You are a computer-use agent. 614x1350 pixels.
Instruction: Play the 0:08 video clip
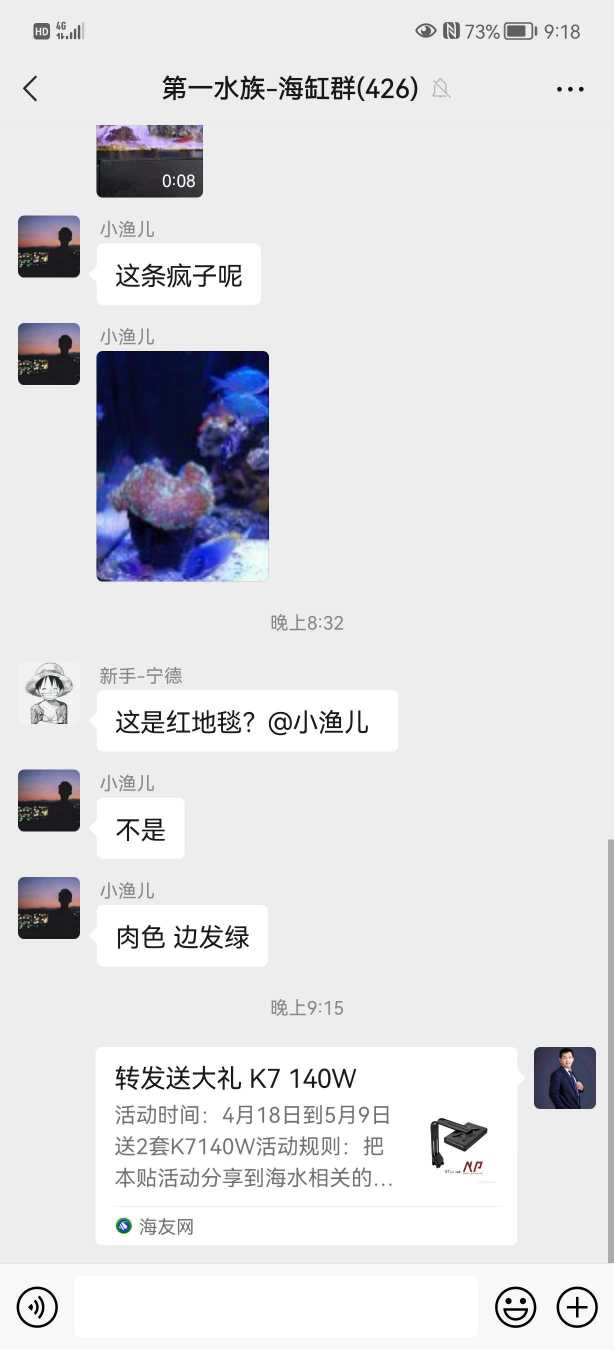149,161
